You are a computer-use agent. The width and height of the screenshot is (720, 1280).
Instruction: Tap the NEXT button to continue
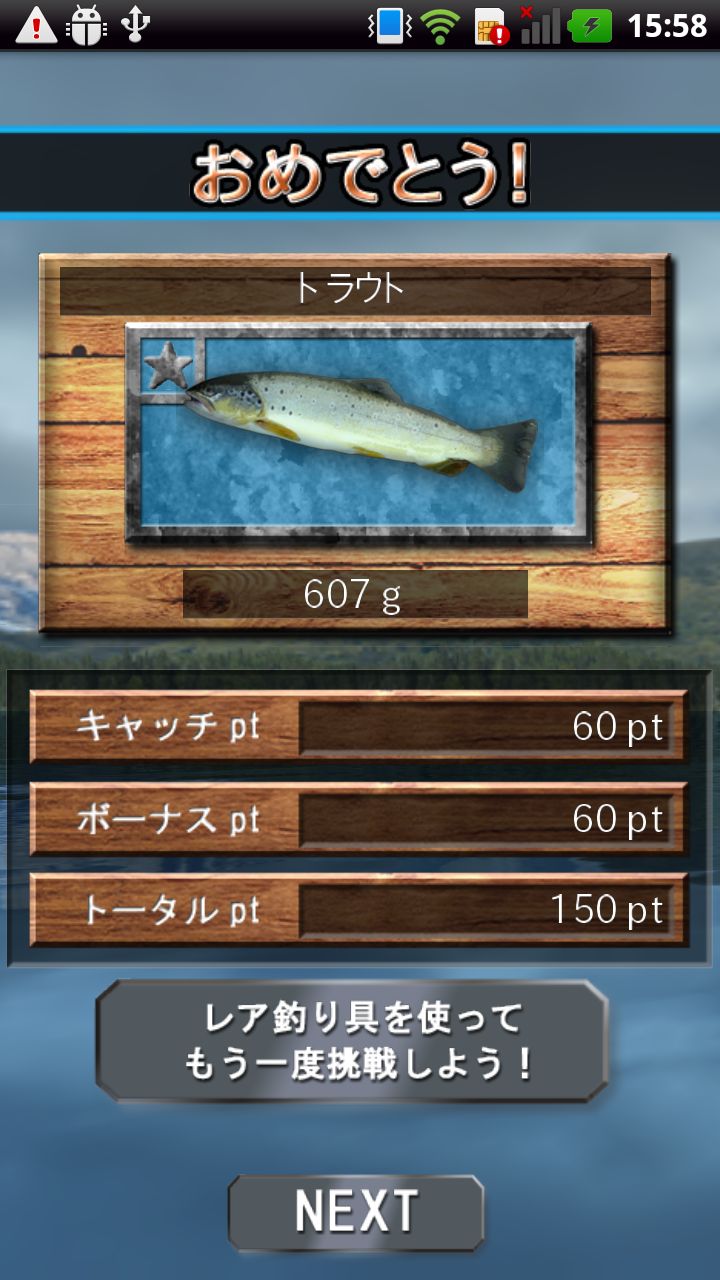pyautogui.click(x=356, y=1212)
